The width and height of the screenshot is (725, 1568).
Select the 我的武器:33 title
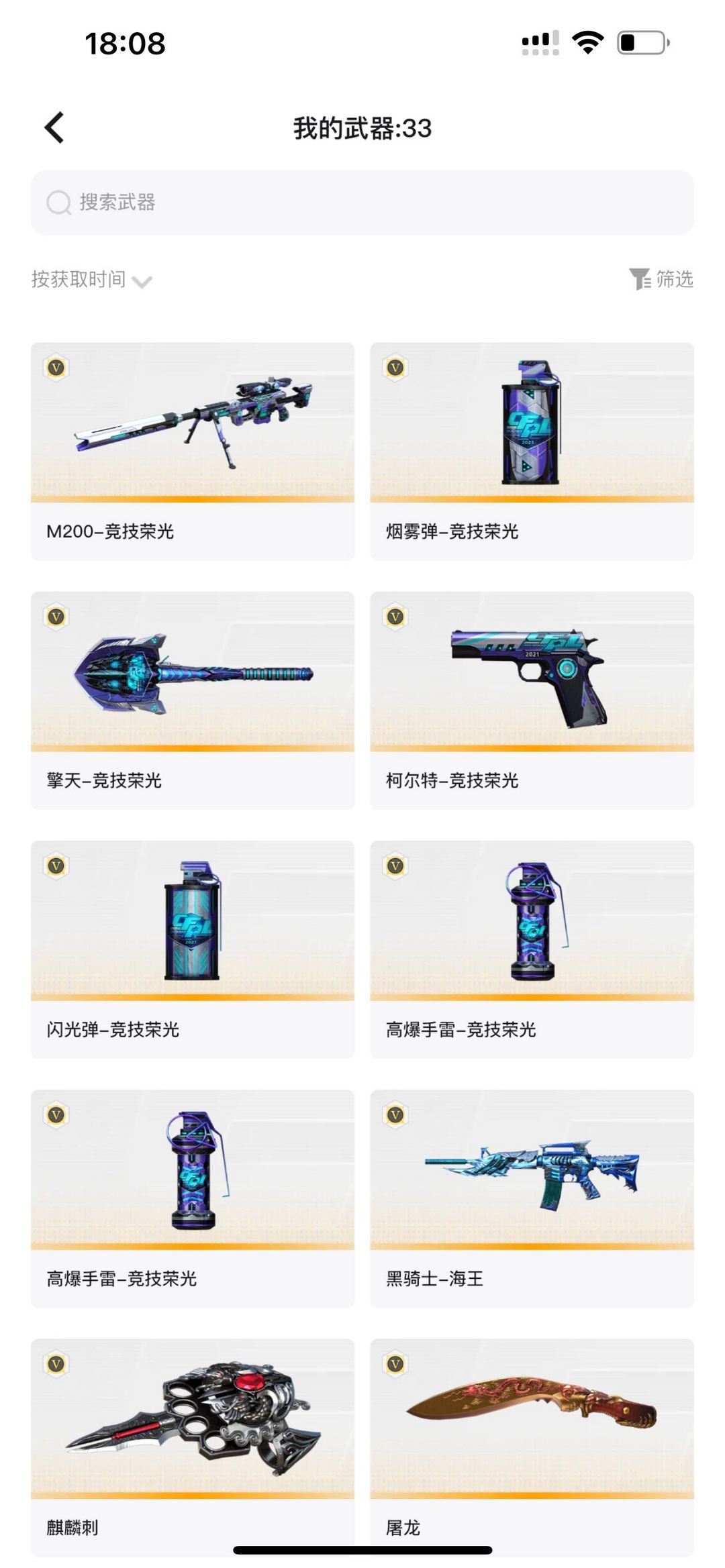coord(362,128)
